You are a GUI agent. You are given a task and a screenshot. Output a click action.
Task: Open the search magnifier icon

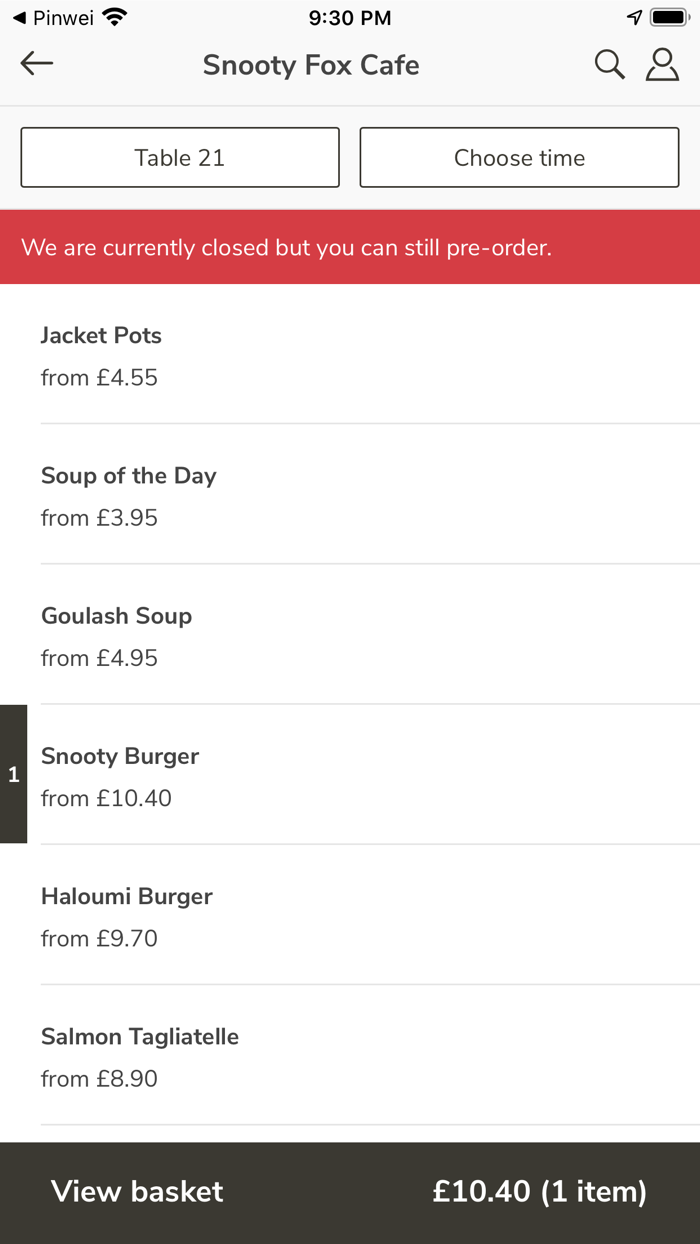click(609, 65)
